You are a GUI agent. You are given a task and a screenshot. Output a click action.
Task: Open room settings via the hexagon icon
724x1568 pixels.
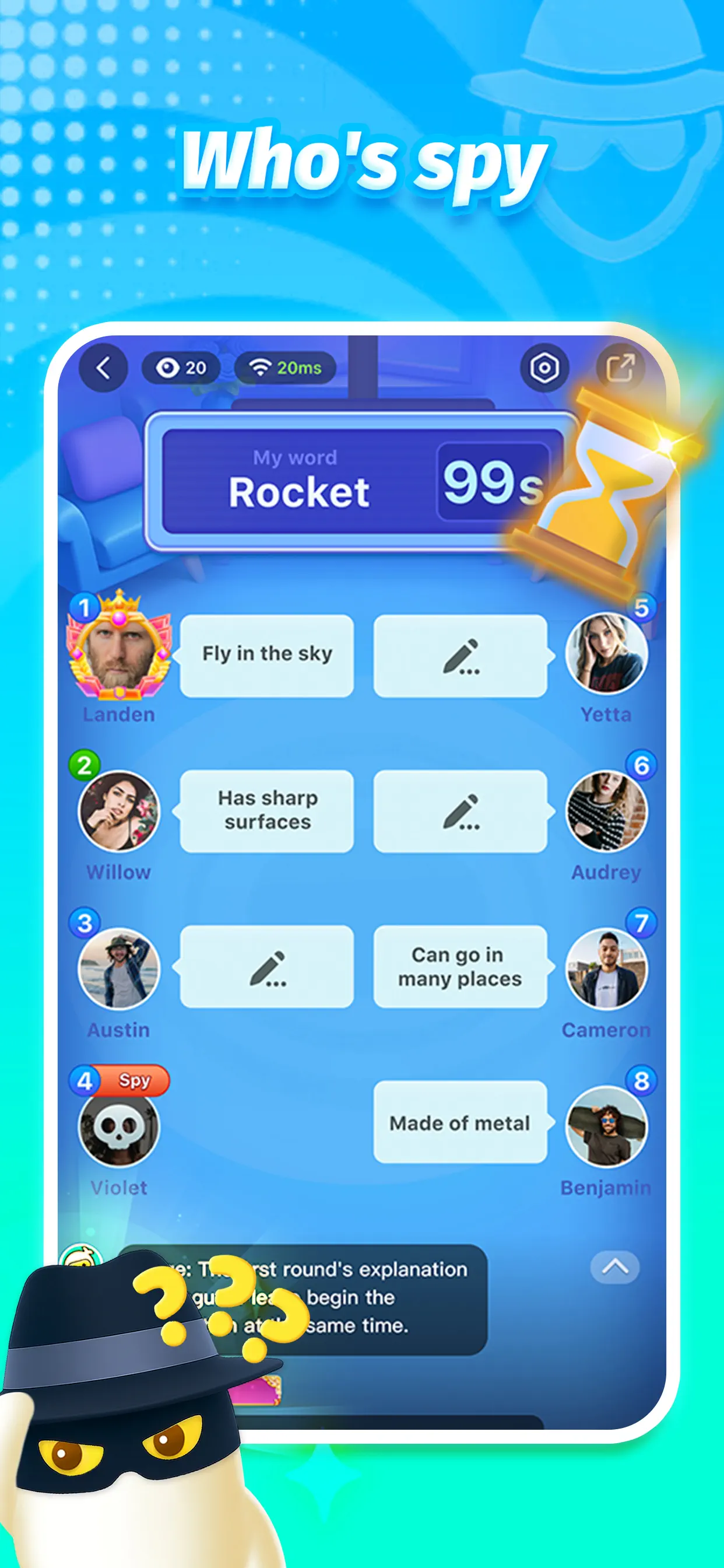pos(546,366)
